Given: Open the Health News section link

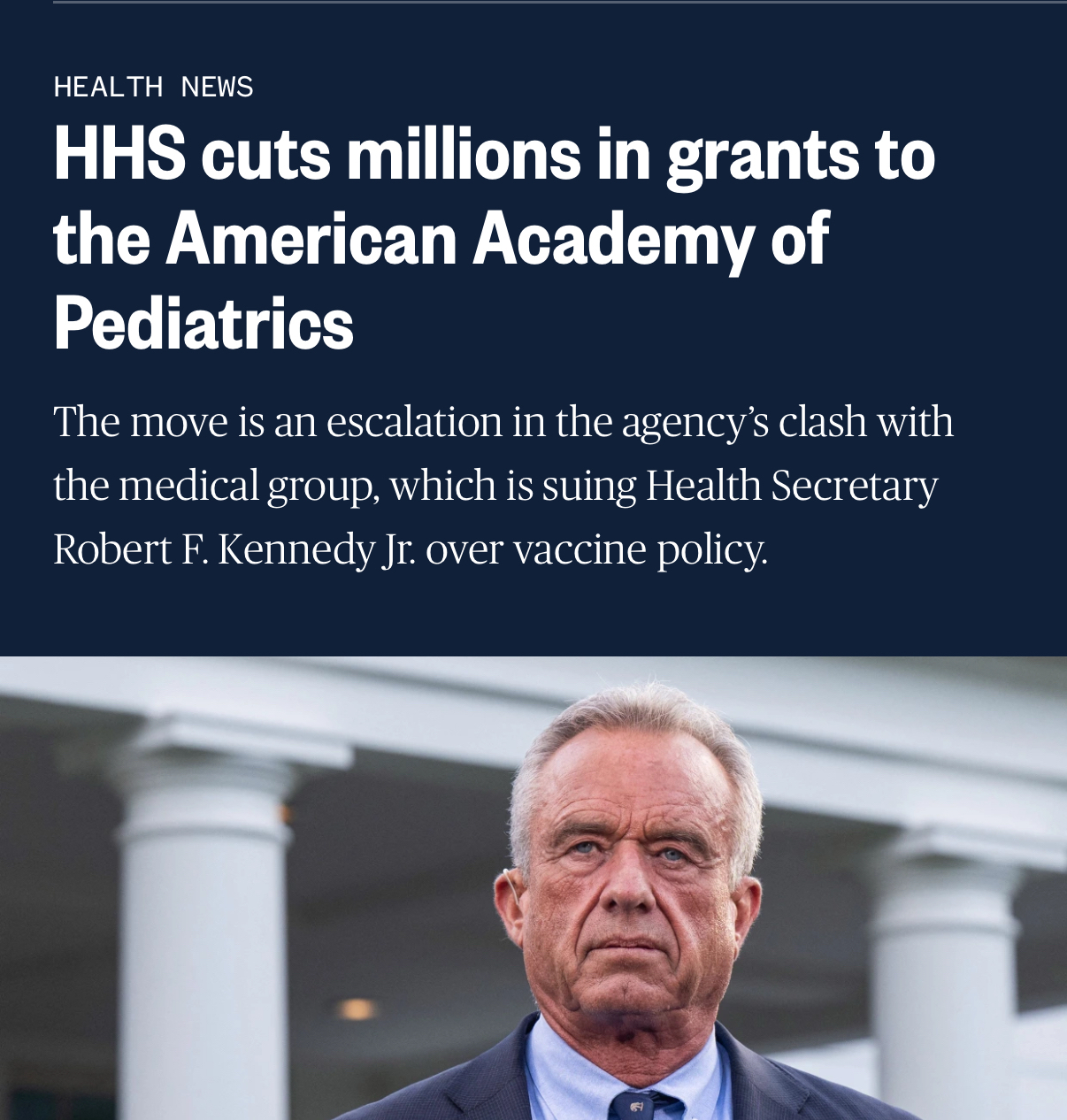Looking at the screenshot, I should (x=153, y=87).
